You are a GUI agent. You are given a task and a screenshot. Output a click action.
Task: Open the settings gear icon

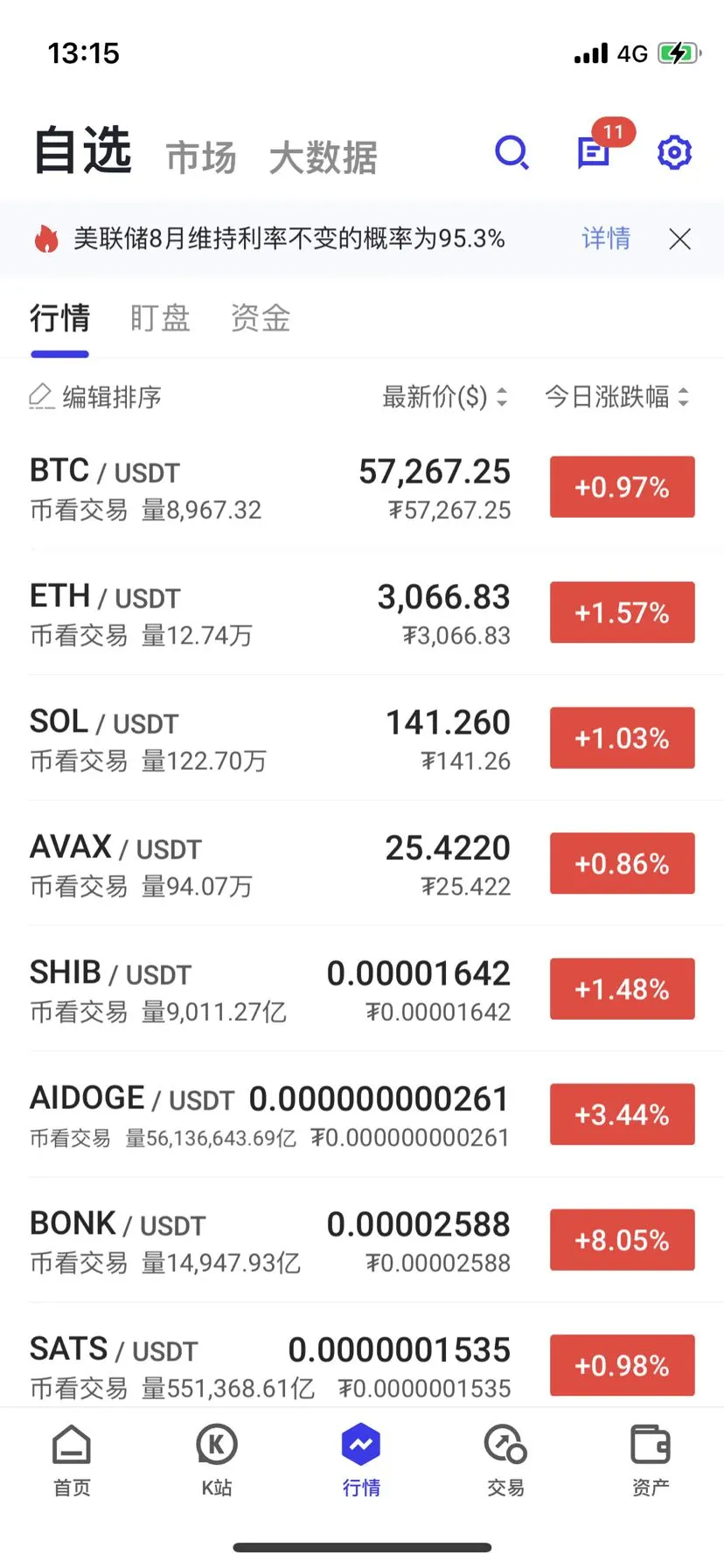pos(674,153)
